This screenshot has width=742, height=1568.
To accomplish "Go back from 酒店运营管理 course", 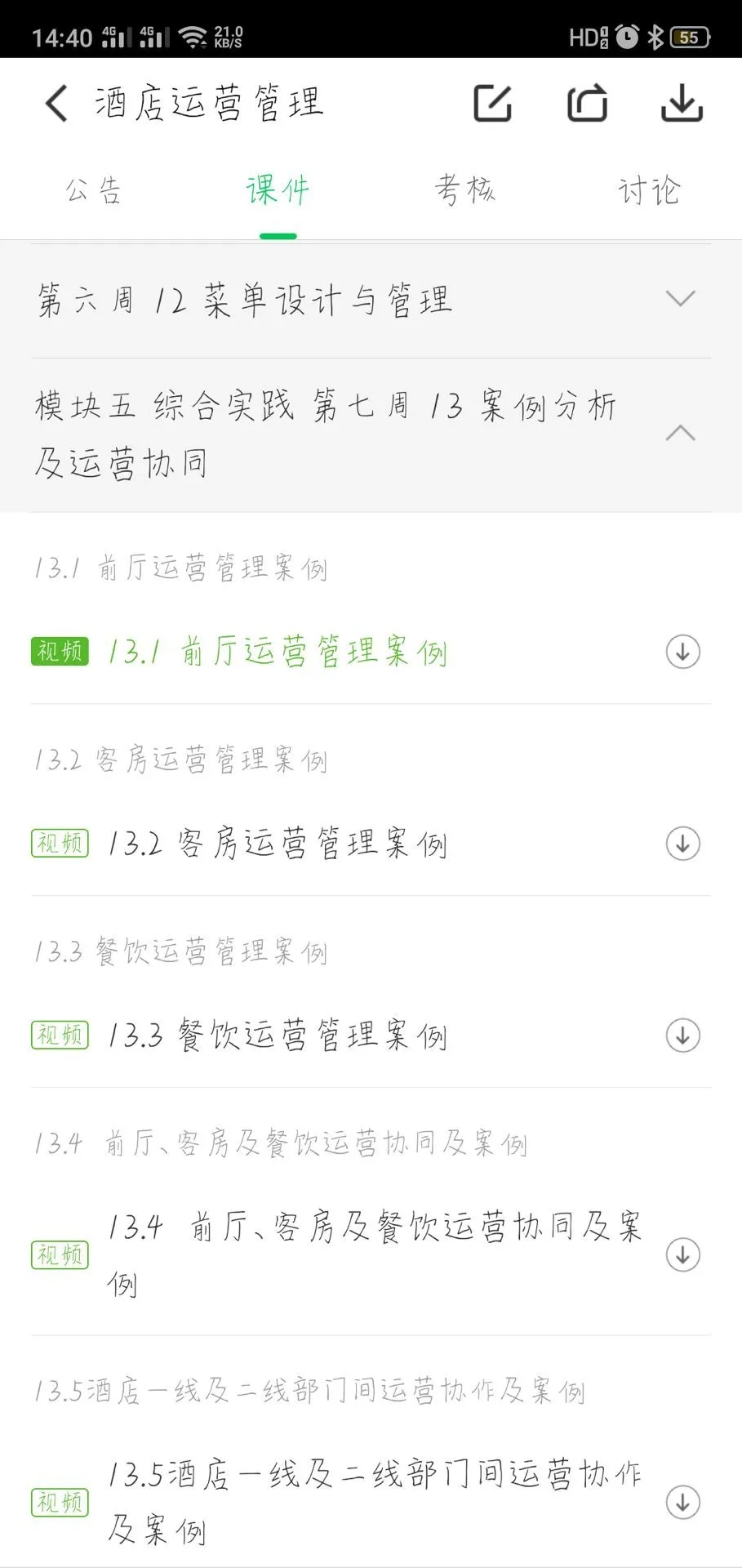I will coord(56,104).
